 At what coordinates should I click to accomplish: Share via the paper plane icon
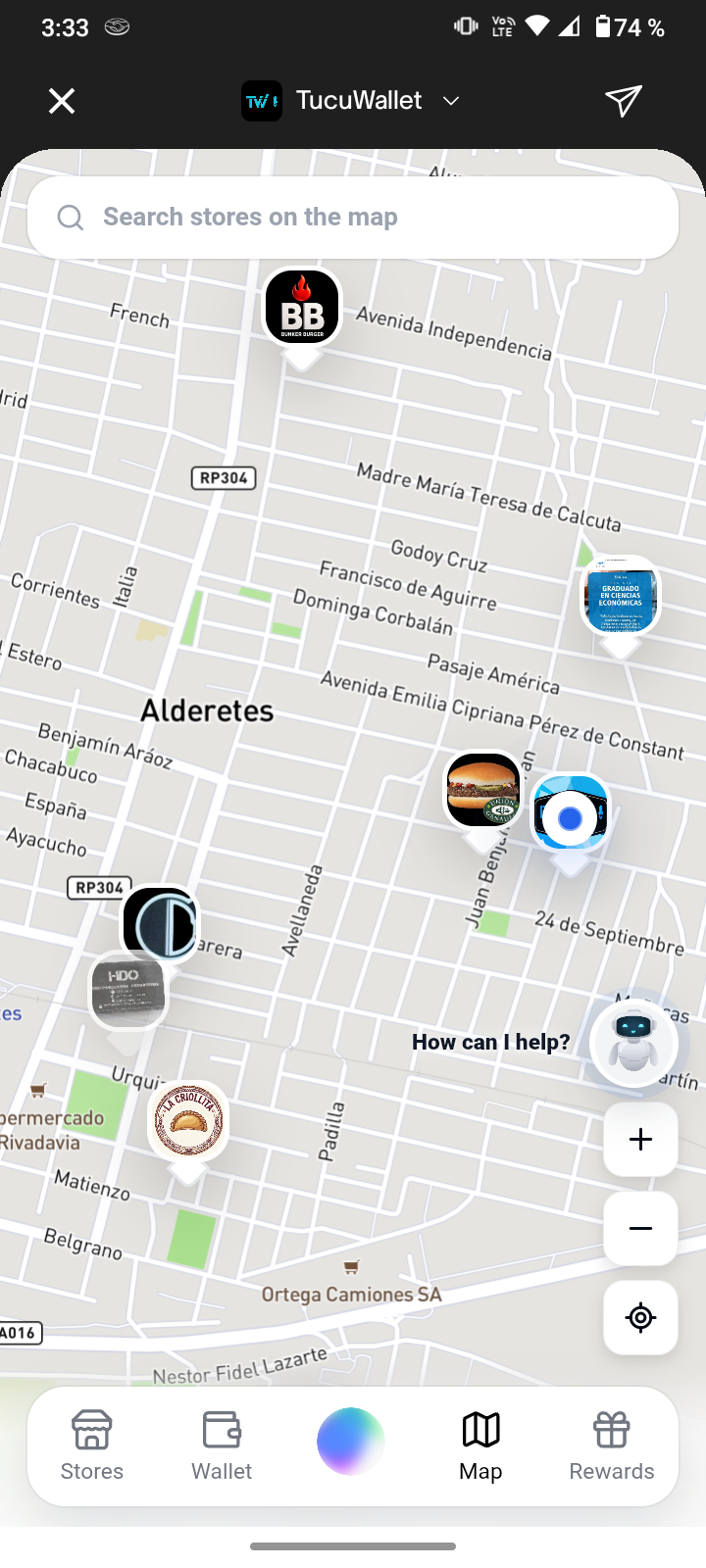tap(624, 100)
